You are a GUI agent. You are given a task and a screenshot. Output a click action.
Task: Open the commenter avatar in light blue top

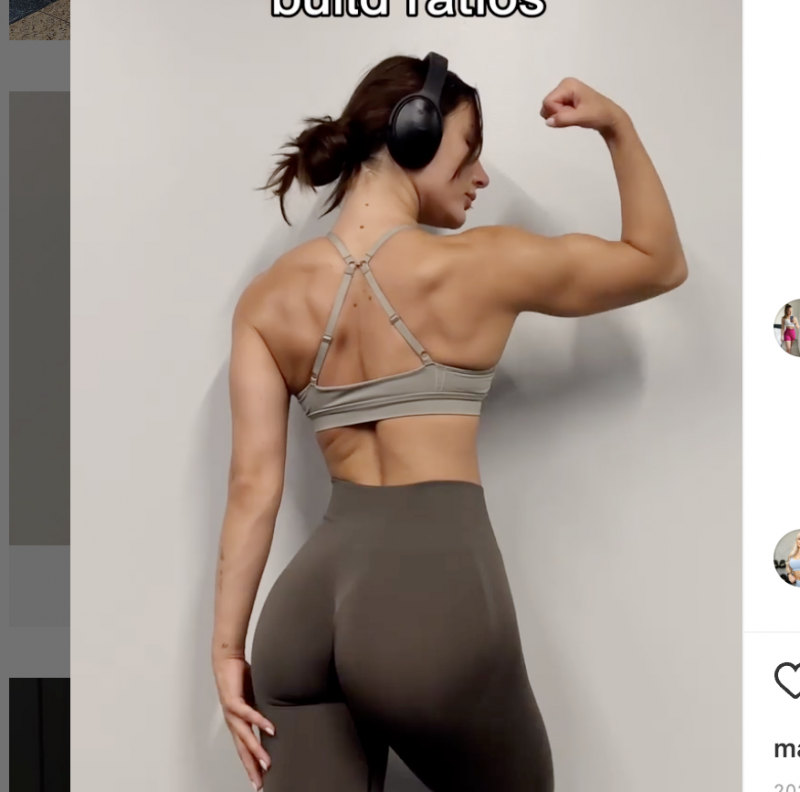(x=788, y=557)
